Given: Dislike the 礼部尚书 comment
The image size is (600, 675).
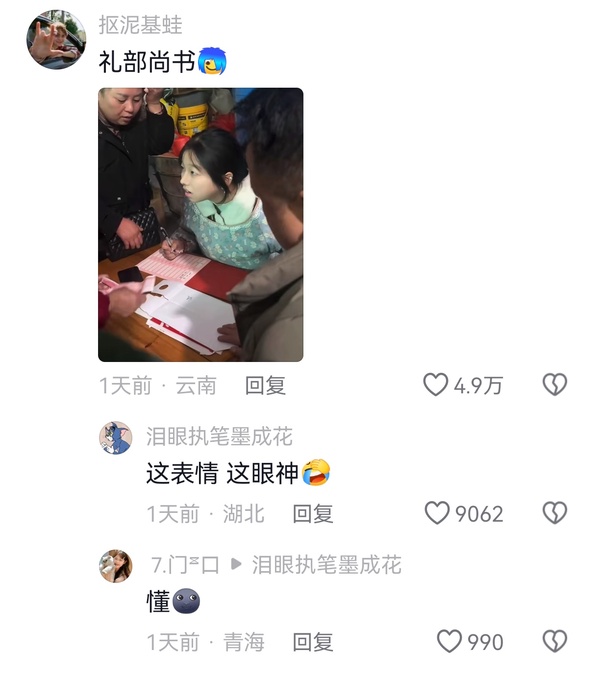Looking at the screenshot, I should (554, 385).
